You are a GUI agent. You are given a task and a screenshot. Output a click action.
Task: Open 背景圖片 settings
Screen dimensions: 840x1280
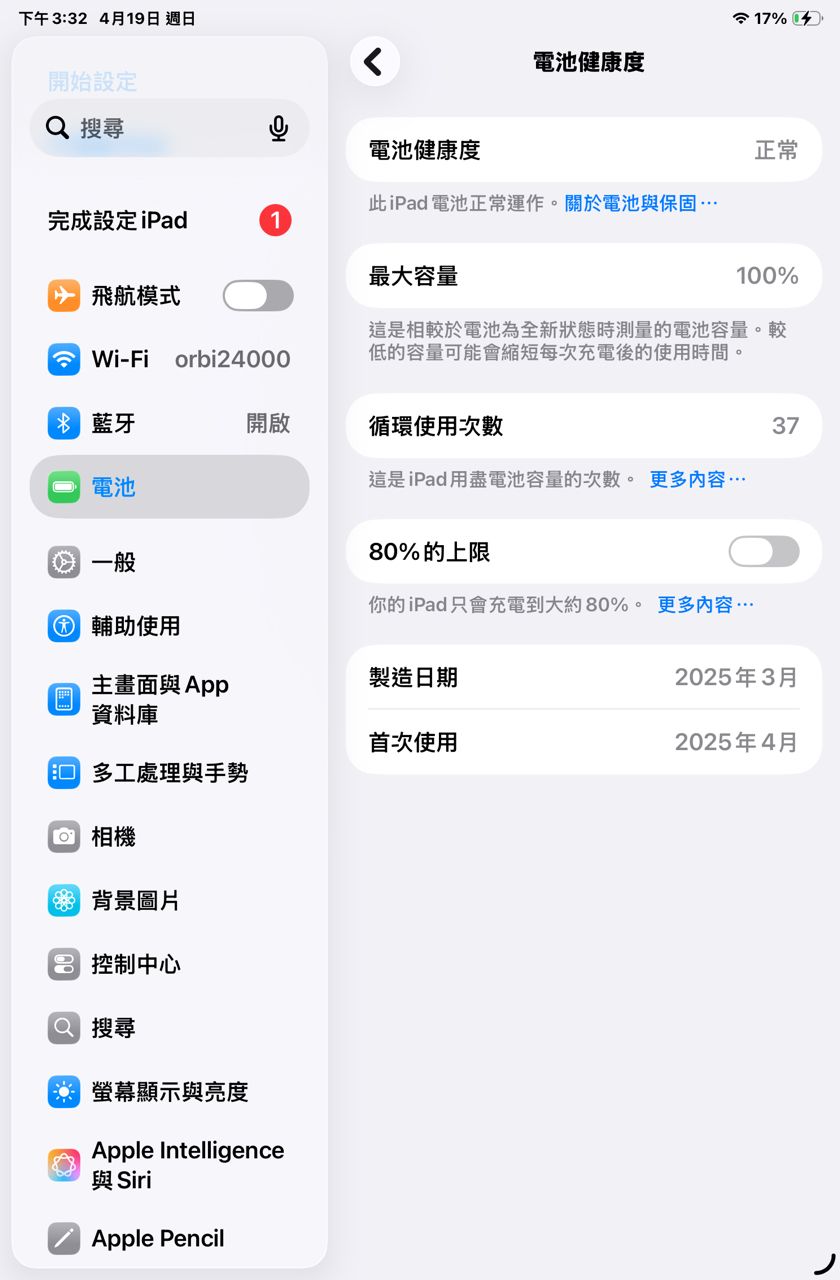click(168, 901)
